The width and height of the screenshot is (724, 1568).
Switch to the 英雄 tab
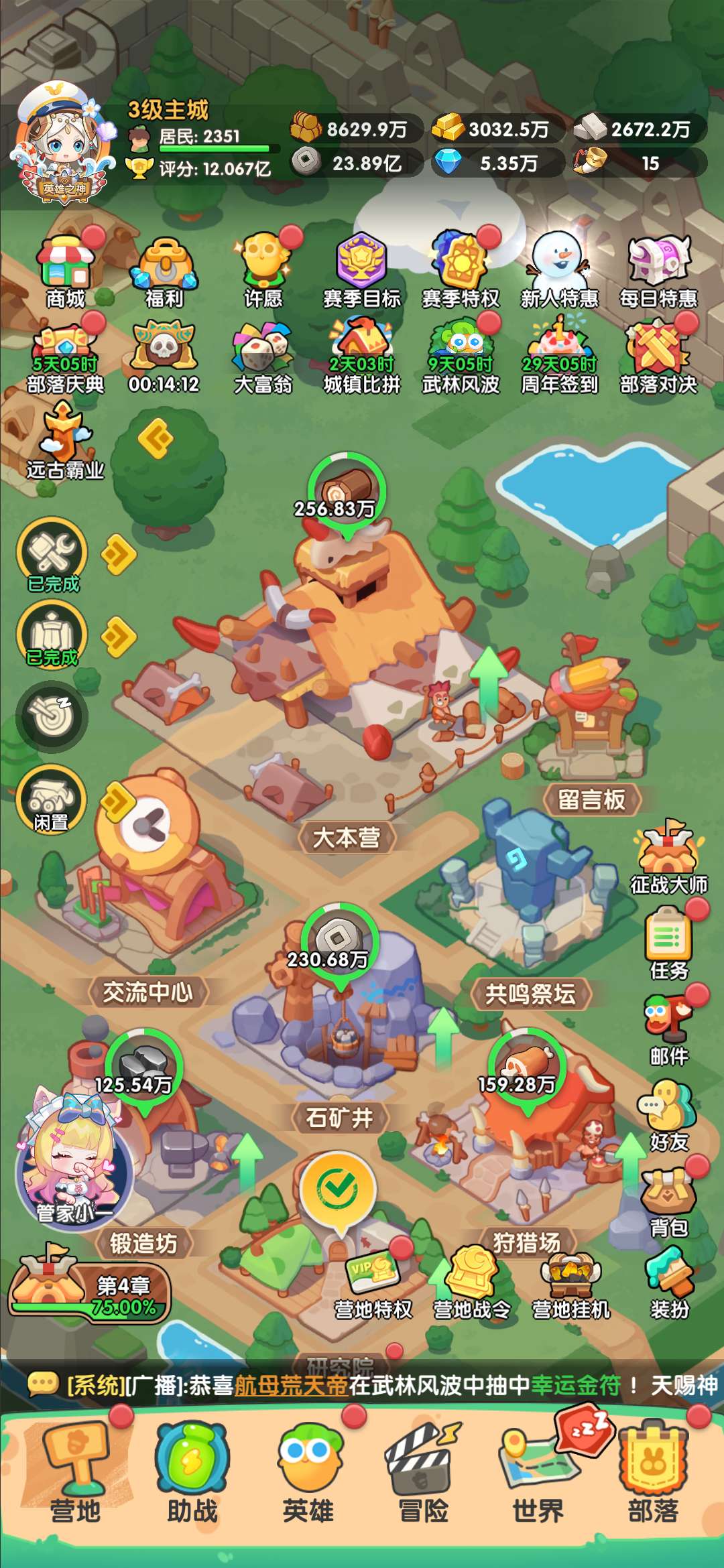point(308,1474)
